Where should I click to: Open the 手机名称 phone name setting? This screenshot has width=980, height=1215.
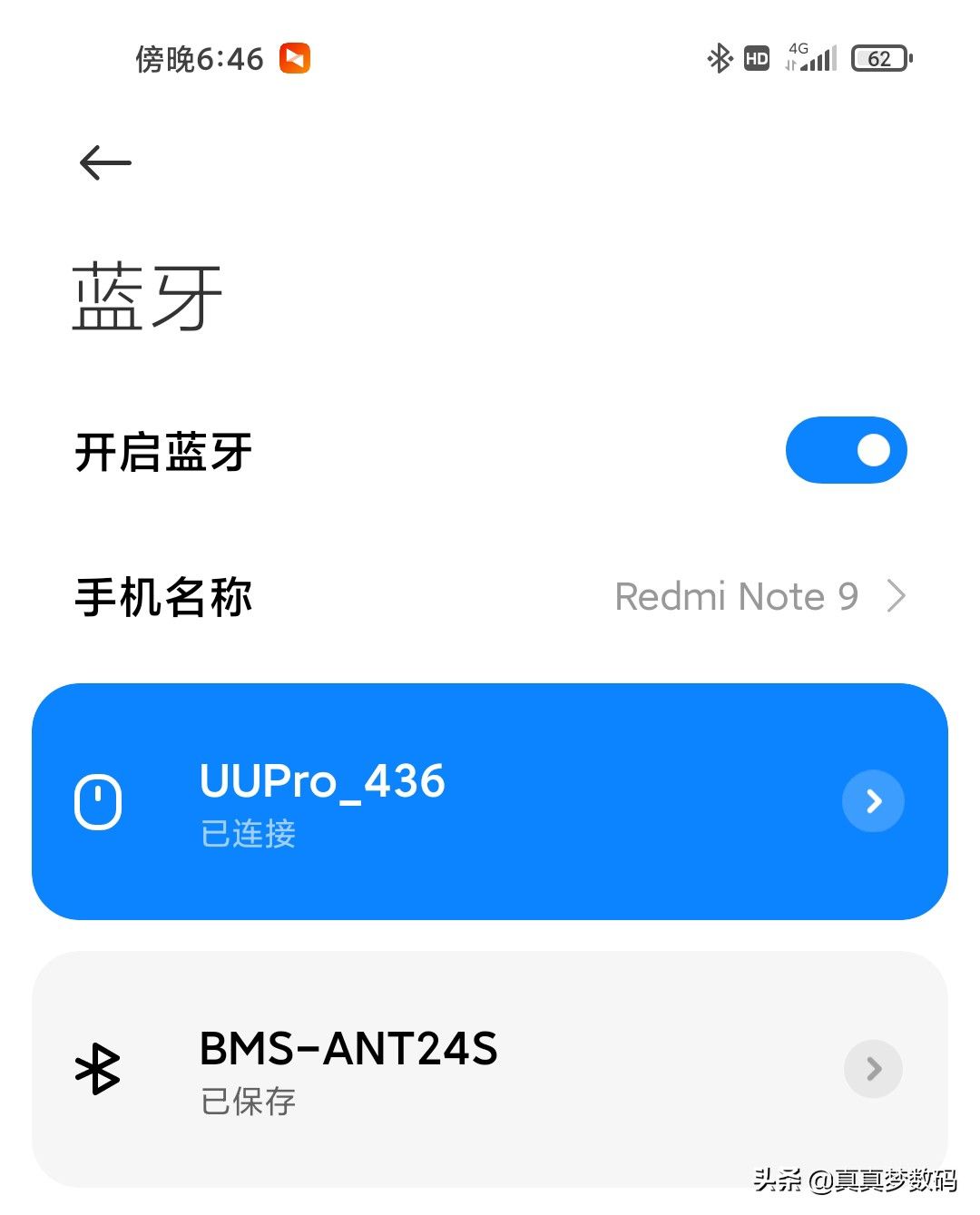pos(490,597)
